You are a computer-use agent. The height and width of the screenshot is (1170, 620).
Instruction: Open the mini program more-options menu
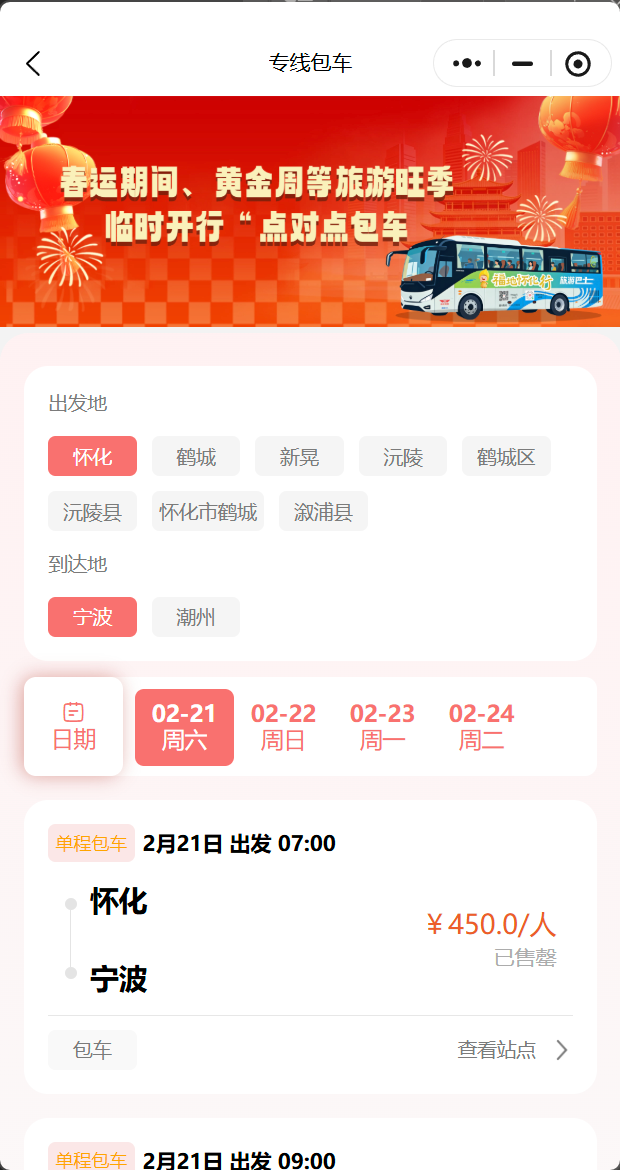pyautogui.click(x=466, y=64)
